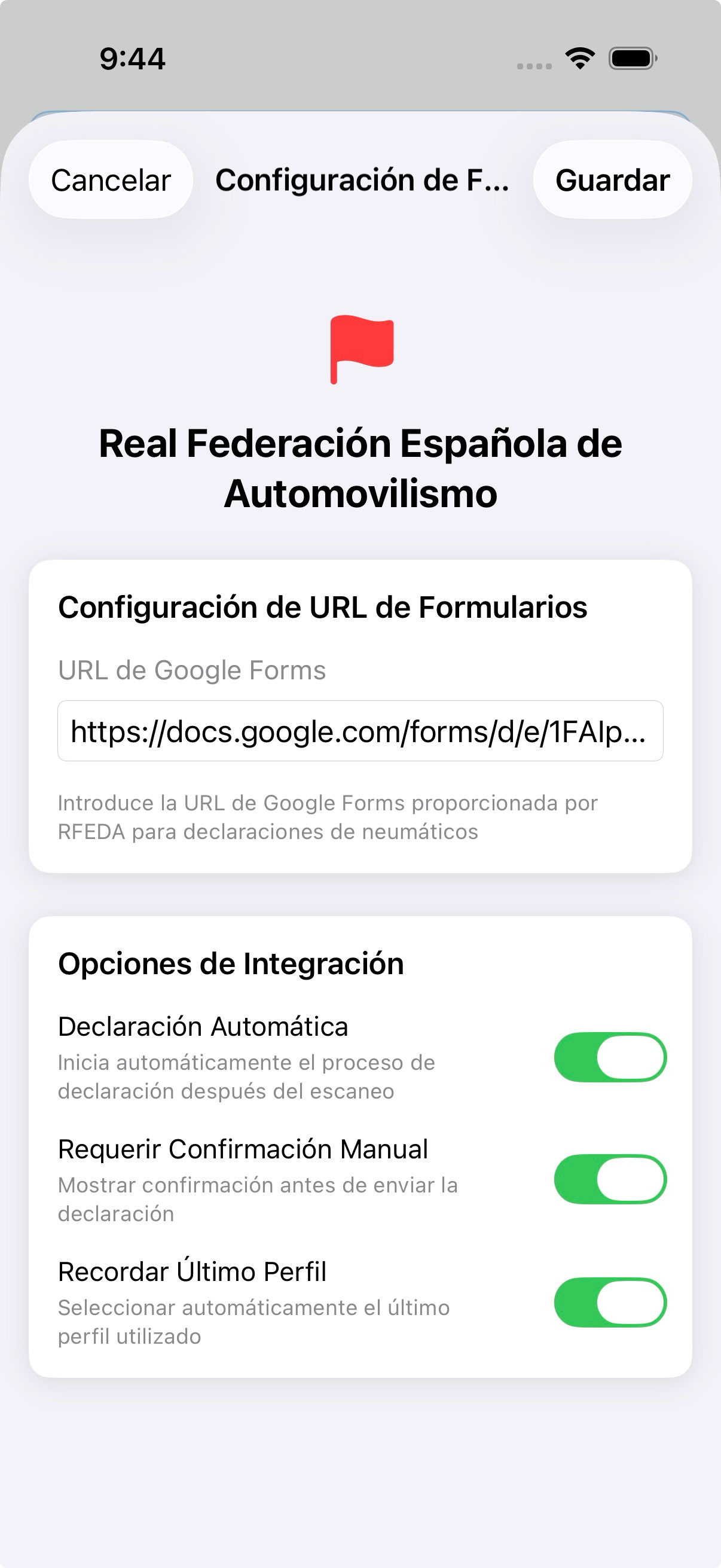Tap the Configuración de URL de Formularios header
The height and width of the screenshot is (1568, 721).
[322, 608]
